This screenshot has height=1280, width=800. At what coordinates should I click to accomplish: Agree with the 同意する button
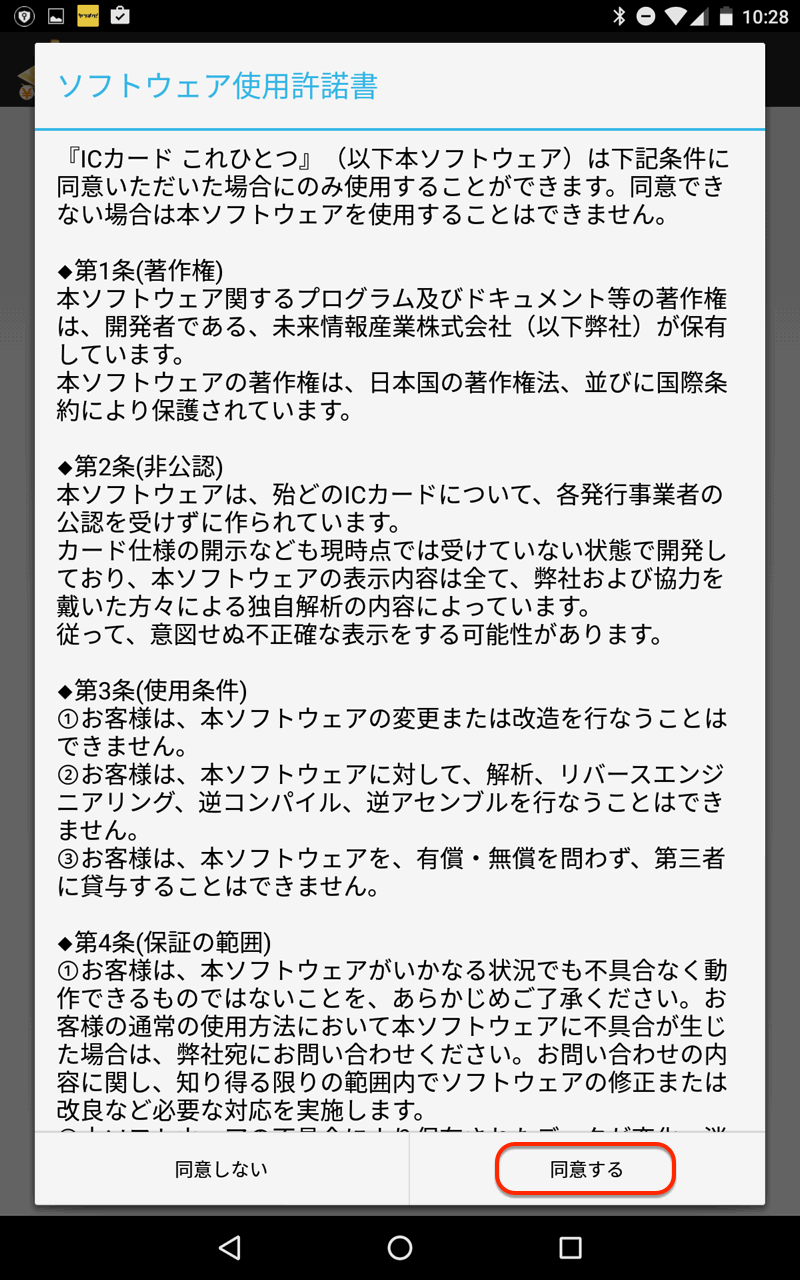pos(586,1169)
